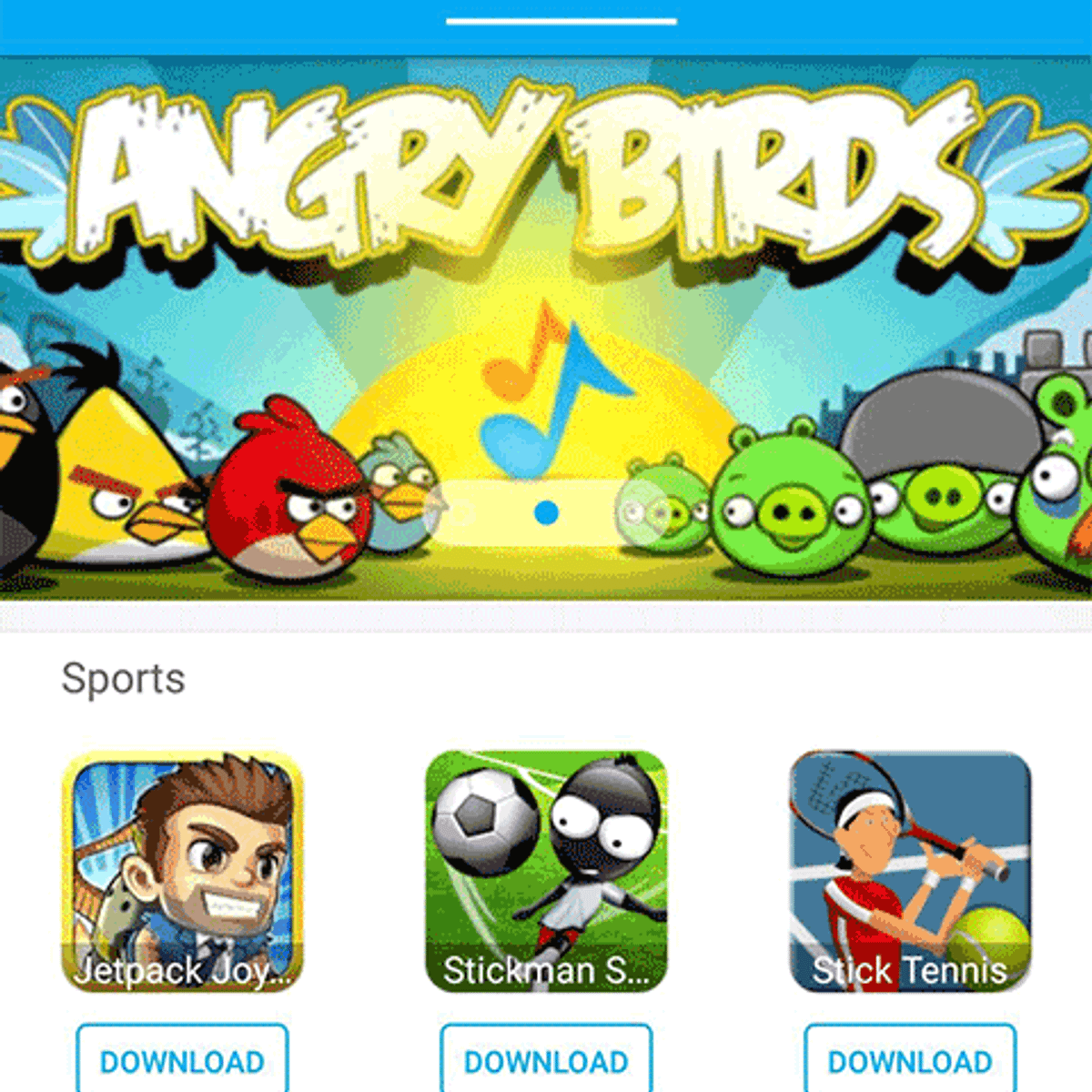Open the Stickman Soccer app tile
Viewport: 1092px width, 1092px height.
coord(546,871)
